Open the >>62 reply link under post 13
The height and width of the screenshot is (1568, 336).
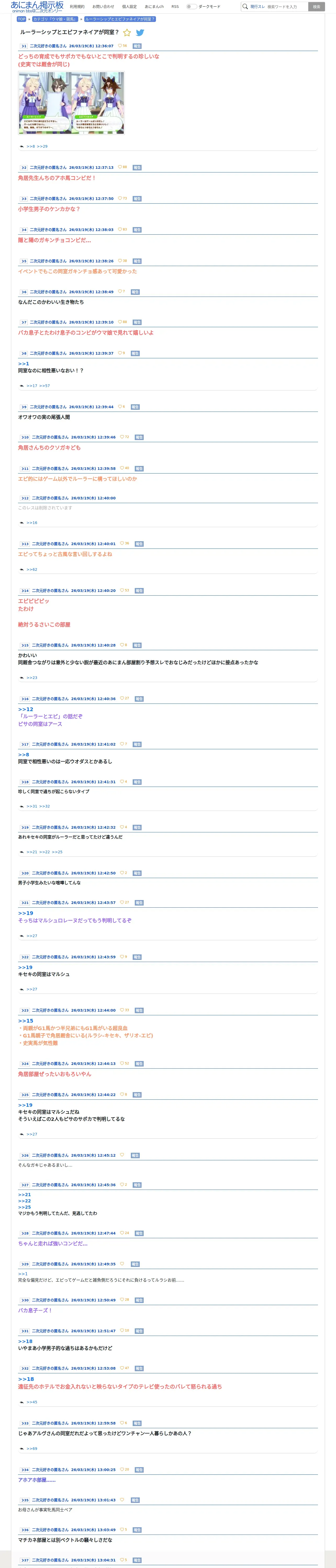click(x=32, y=570)
